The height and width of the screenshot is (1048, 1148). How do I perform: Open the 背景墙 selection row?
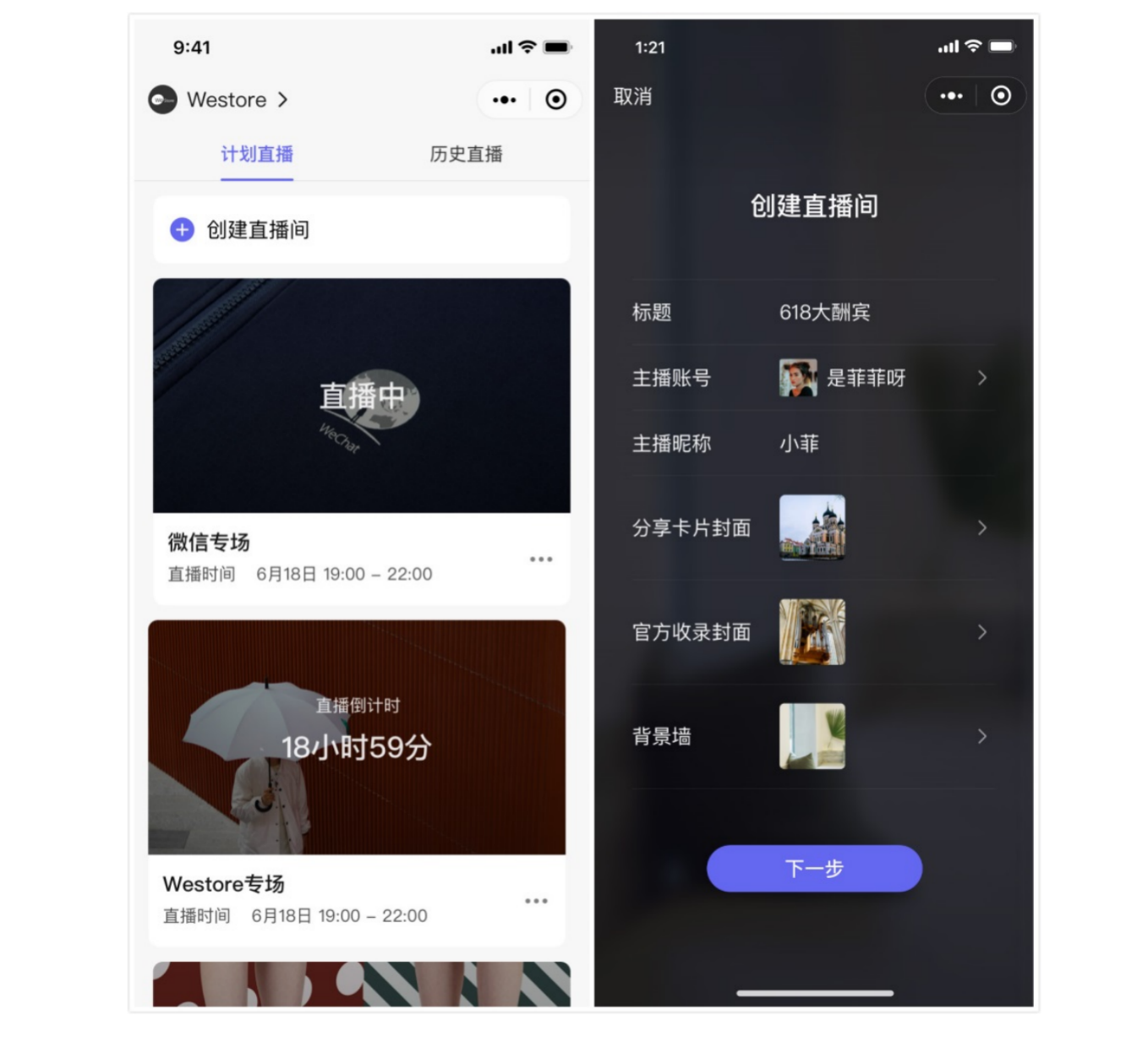(812, 736)
